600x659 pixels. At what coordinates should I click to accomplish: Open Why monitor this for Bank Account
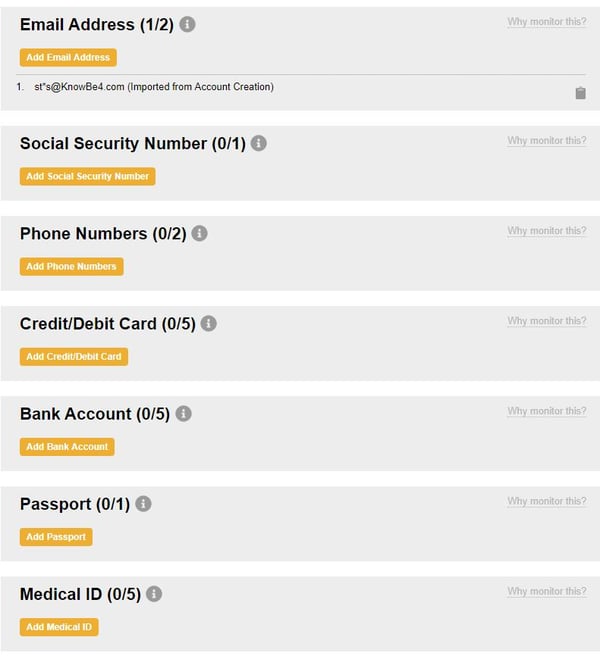coord(546,410)
